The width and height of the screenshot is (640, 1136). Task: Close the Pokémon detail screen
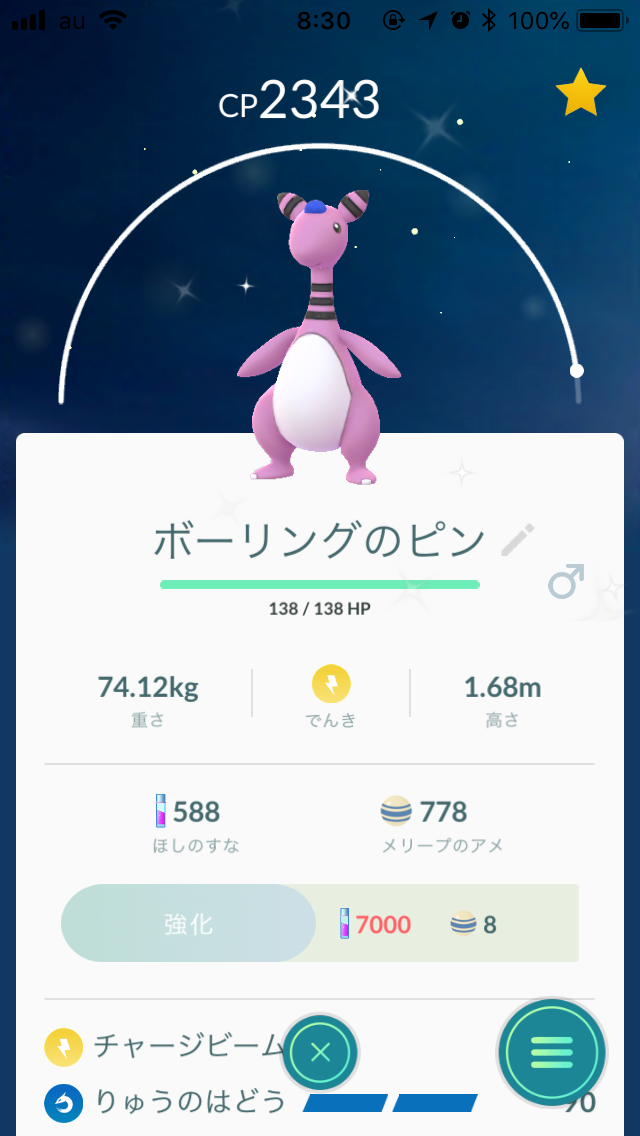pyautogui.click(x=320, y=1052)
